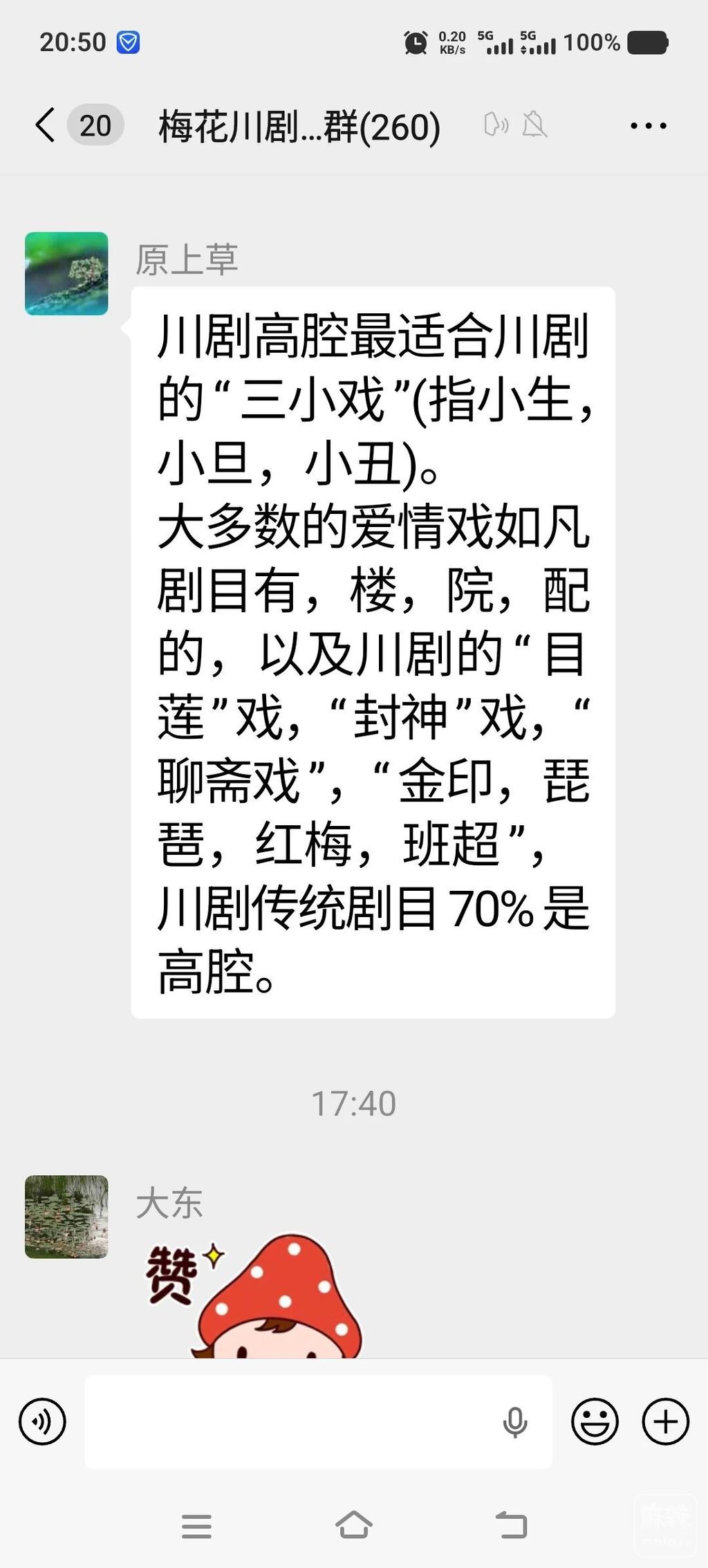708x1568 pixels.
Task: Show recent apps from navigation bar
Action: [196, 1526]
